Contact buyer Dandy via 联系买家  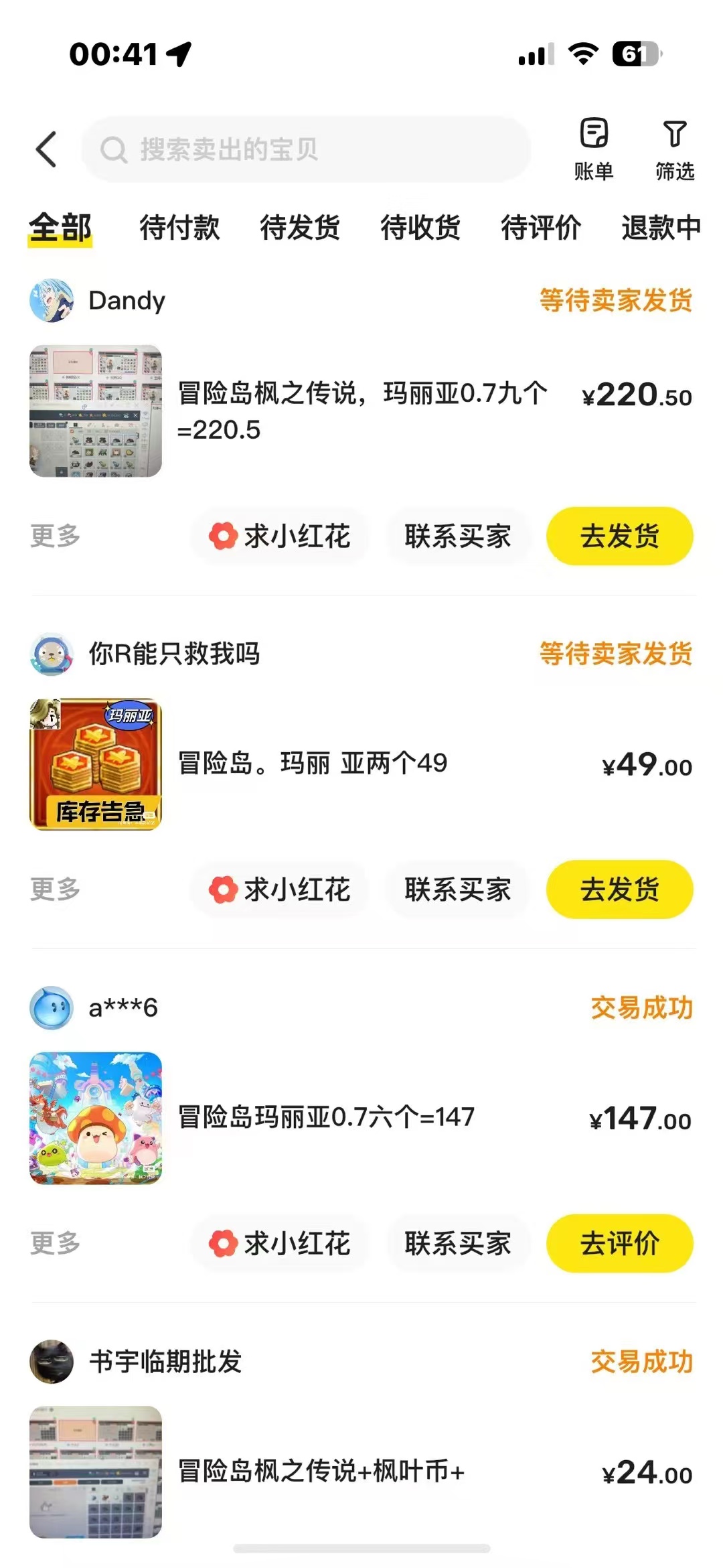tap(458, 537)
